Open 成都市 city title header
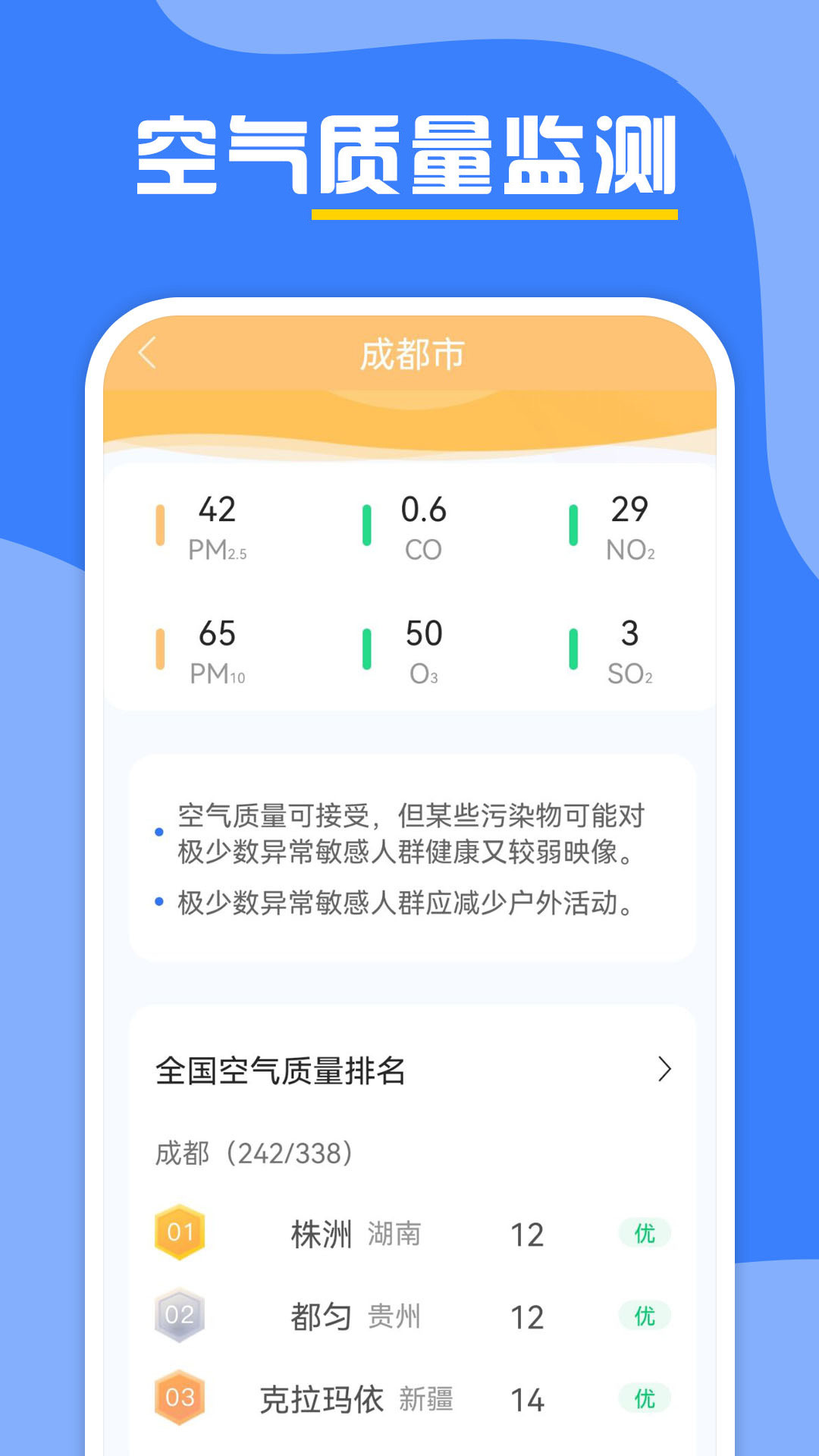819x1456 pixels. pyautogui.click(x=409, y=352)
